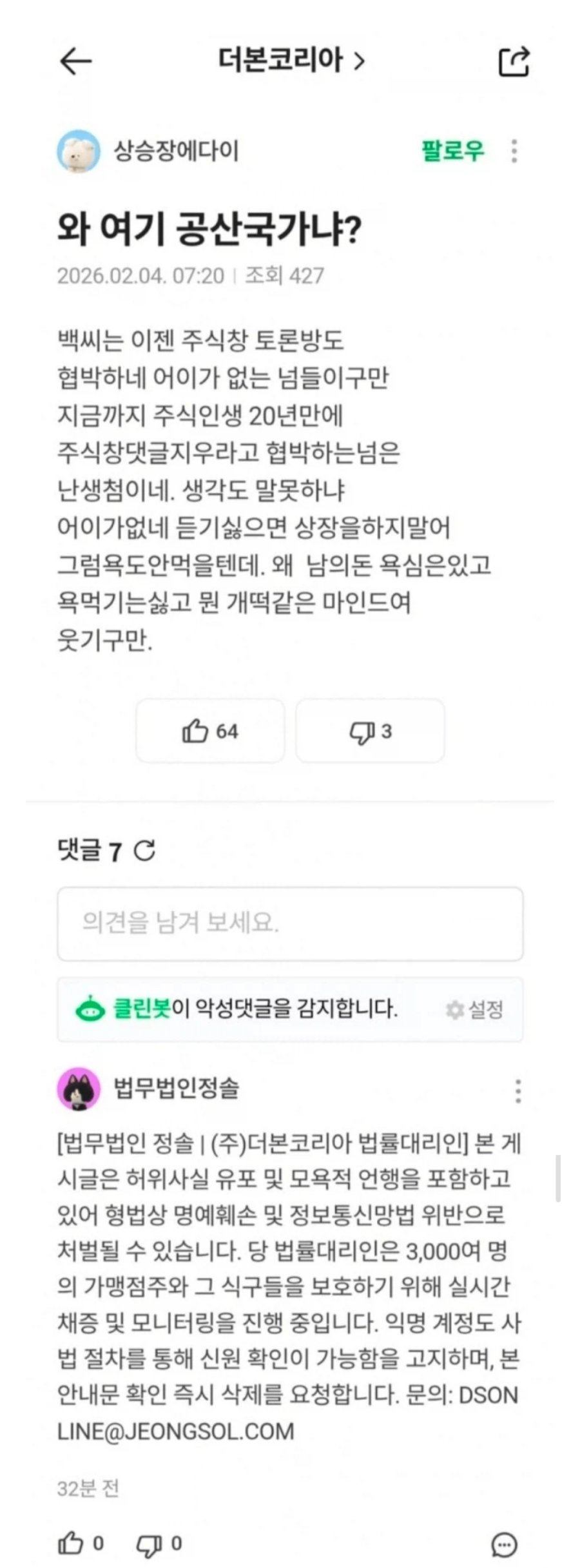Reply to 법무법인정솔's comment
Image resolution: width=580 pixels, height=1568 pixels.
[x=504, y=1544]
